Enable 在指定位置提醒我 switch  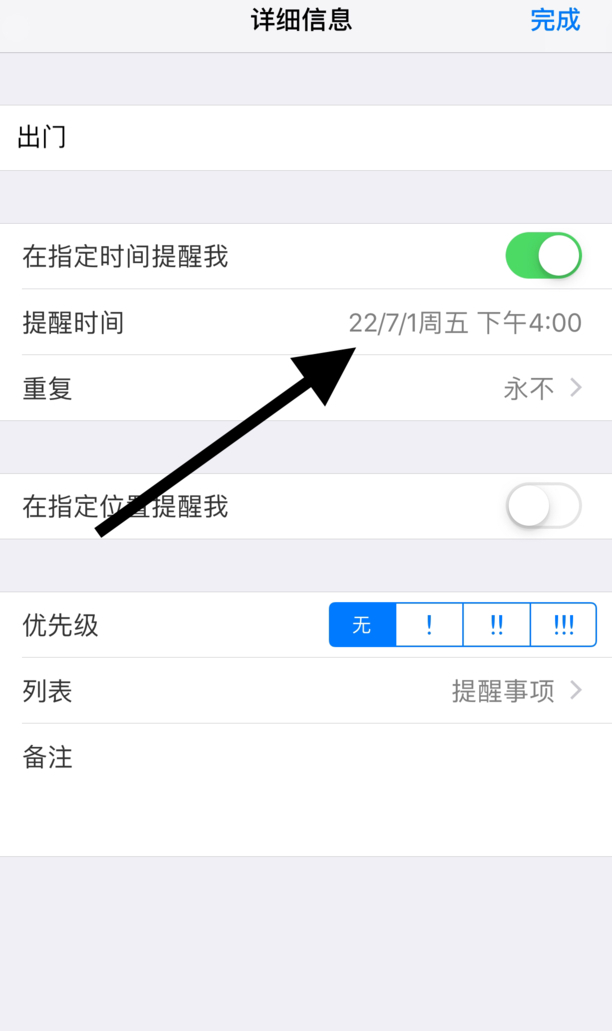(x=543, y=506)
